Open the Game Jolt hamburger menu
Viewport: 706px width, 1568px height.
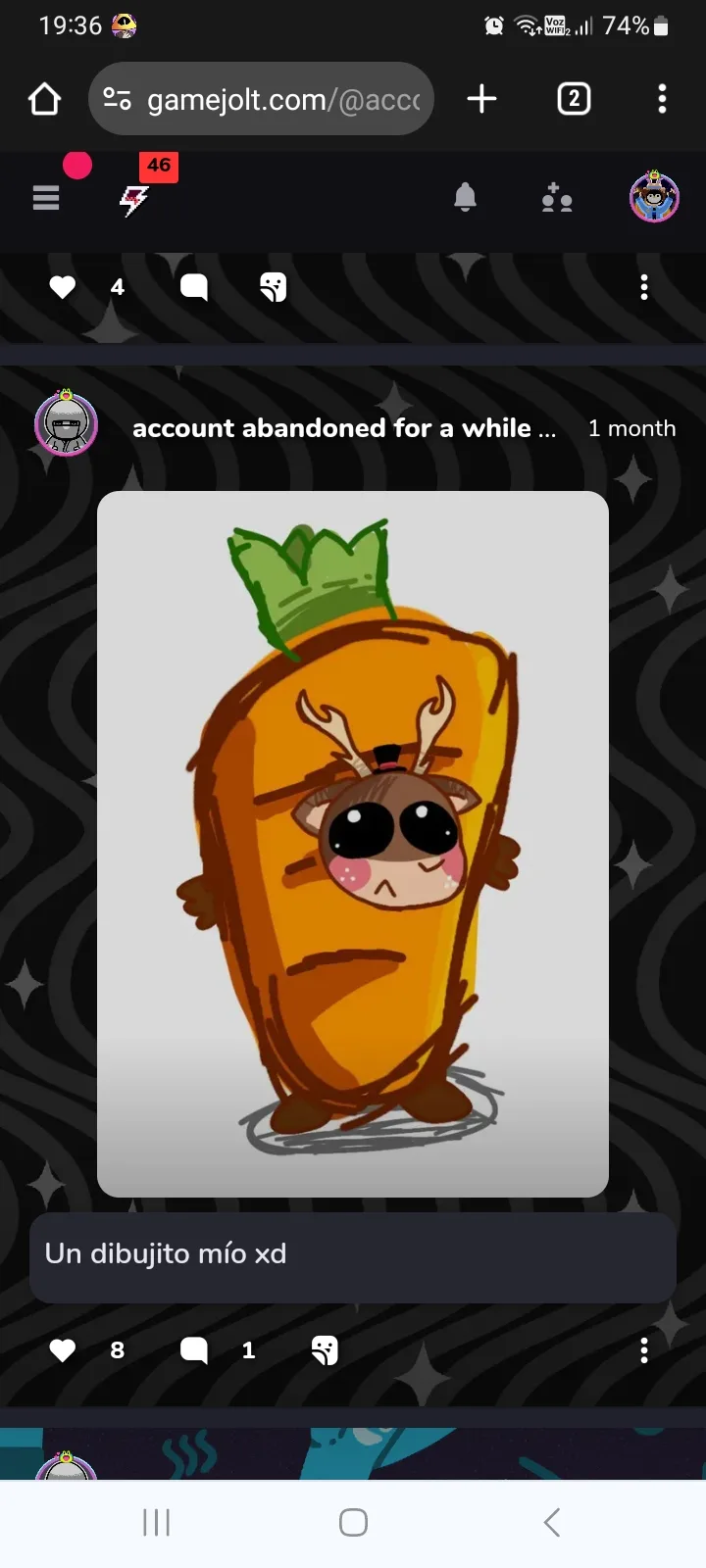click(46, 198)
